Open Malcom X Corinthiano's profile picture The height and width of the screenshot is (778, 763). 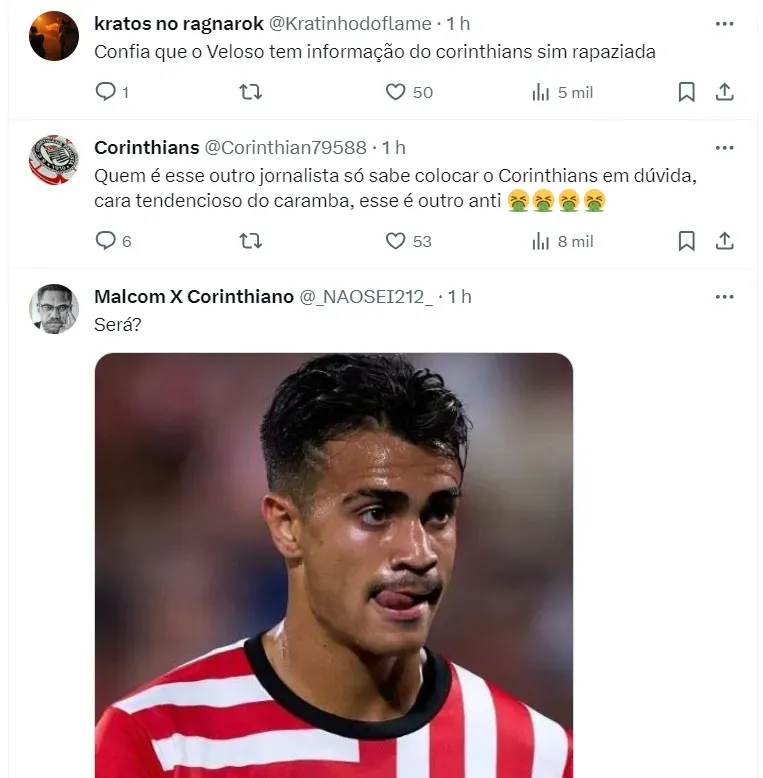tap(54, 309)
